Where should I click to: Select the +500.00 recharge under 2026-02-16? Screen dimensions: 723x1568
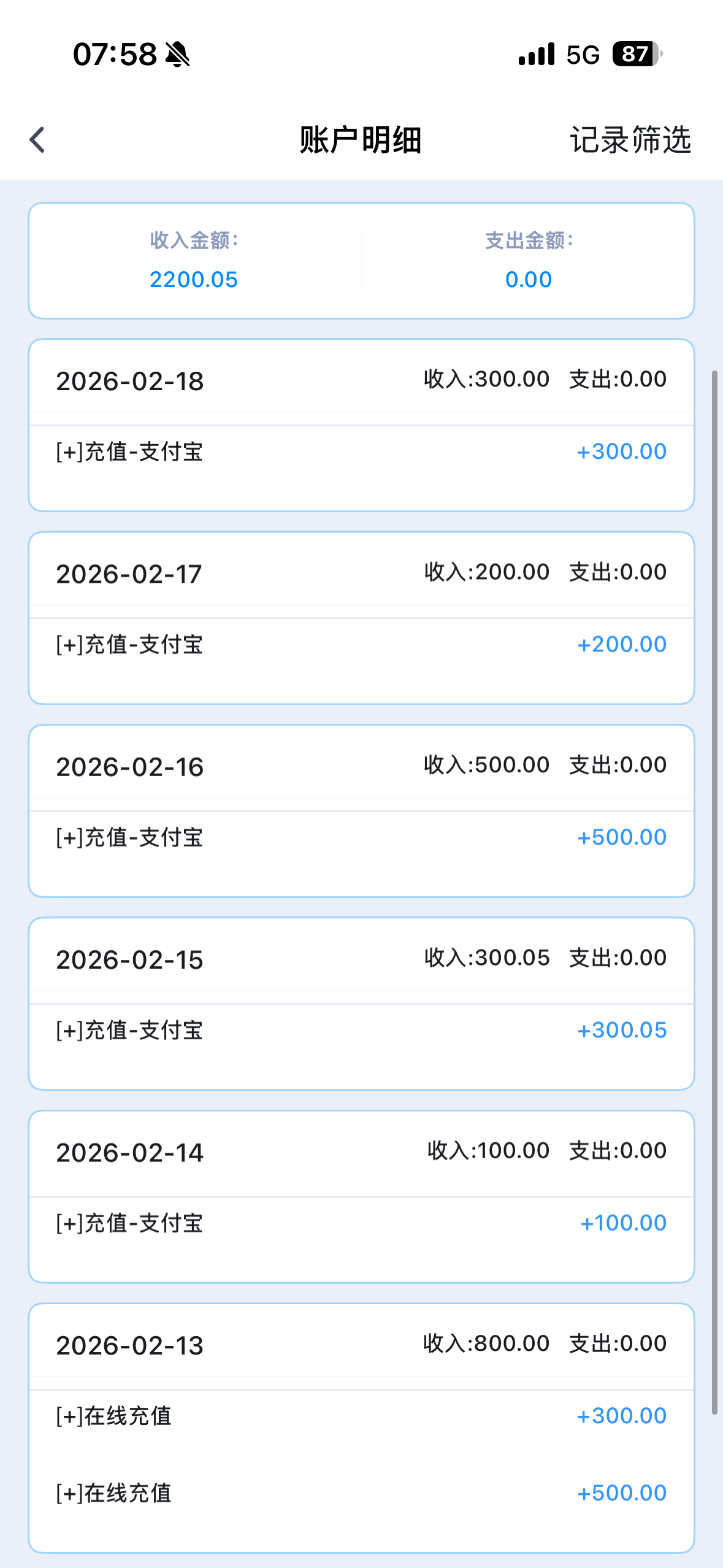(622, 837)
